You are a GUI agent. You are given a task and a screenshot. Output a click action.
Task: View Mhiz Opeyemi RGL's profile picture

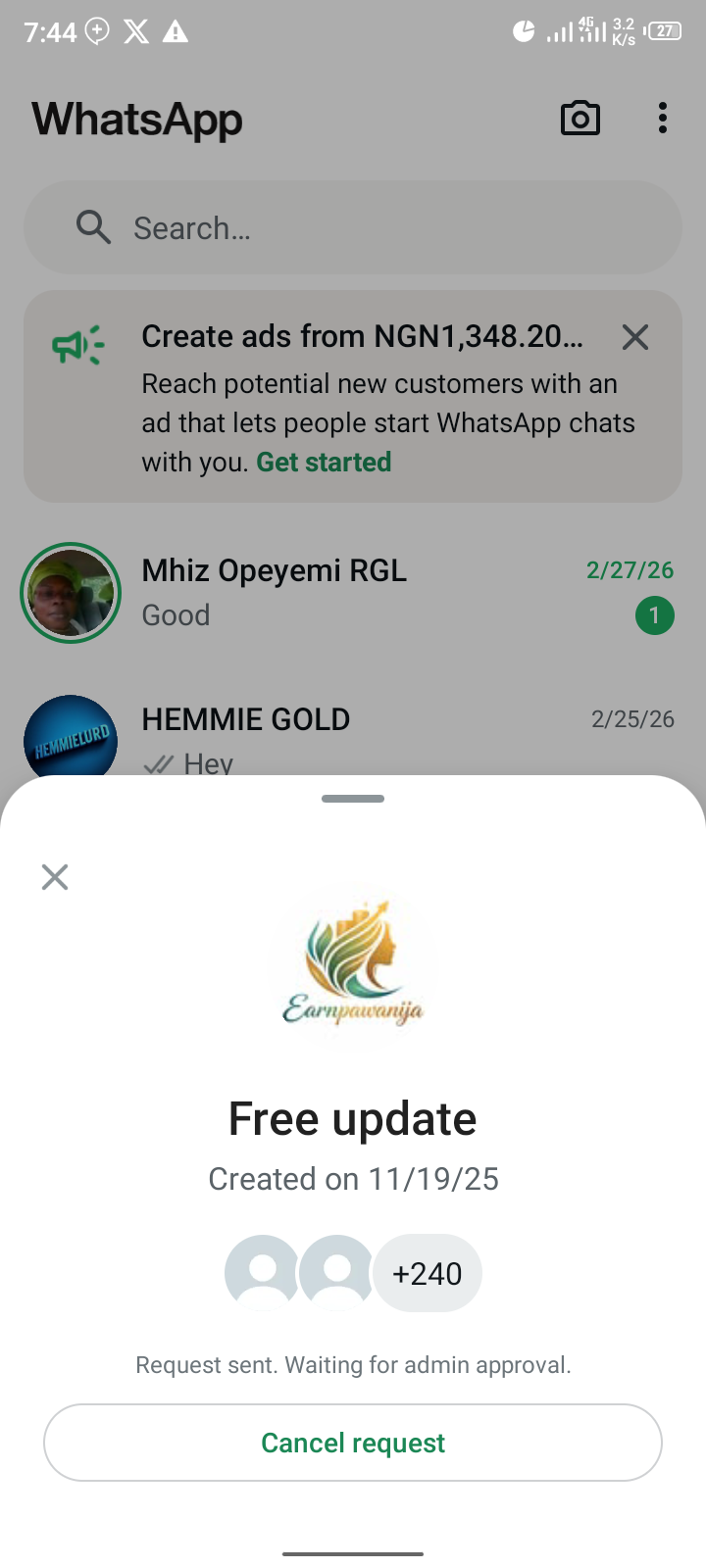pyautogui.click(x=71, y=593)
